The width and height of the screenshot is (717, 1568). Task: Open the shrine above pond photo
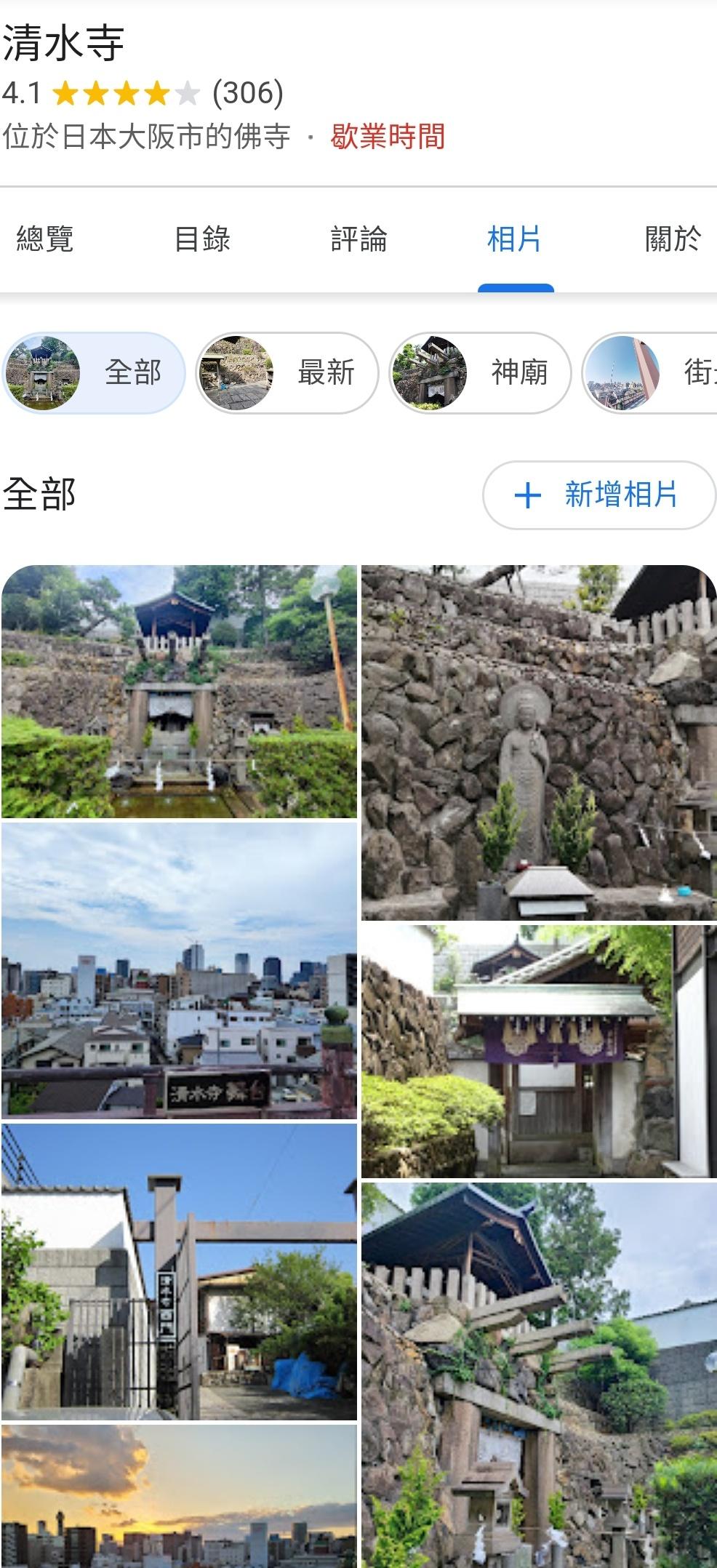(179, 692)
